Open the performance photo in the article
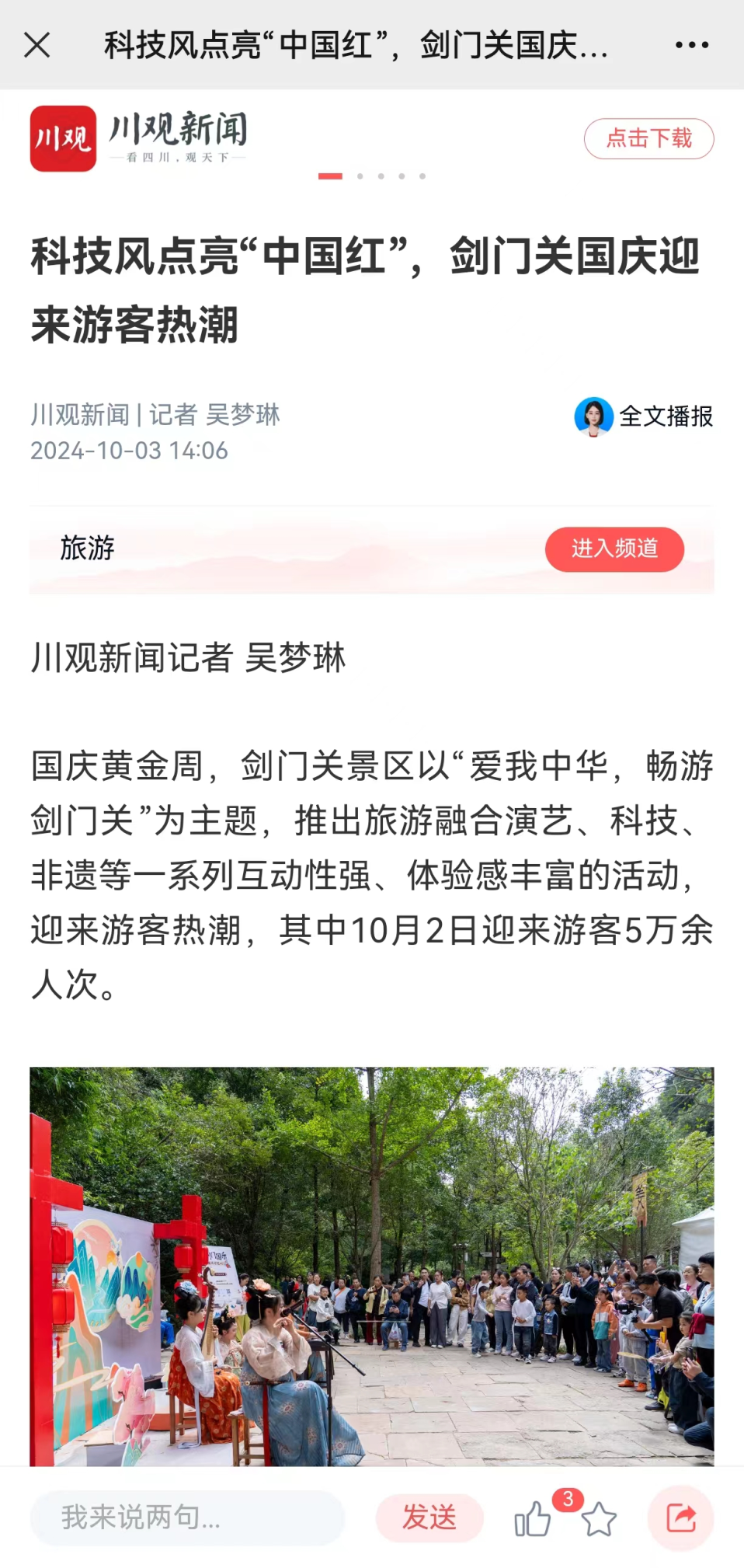744x1568 pixels. [372, 1266]
